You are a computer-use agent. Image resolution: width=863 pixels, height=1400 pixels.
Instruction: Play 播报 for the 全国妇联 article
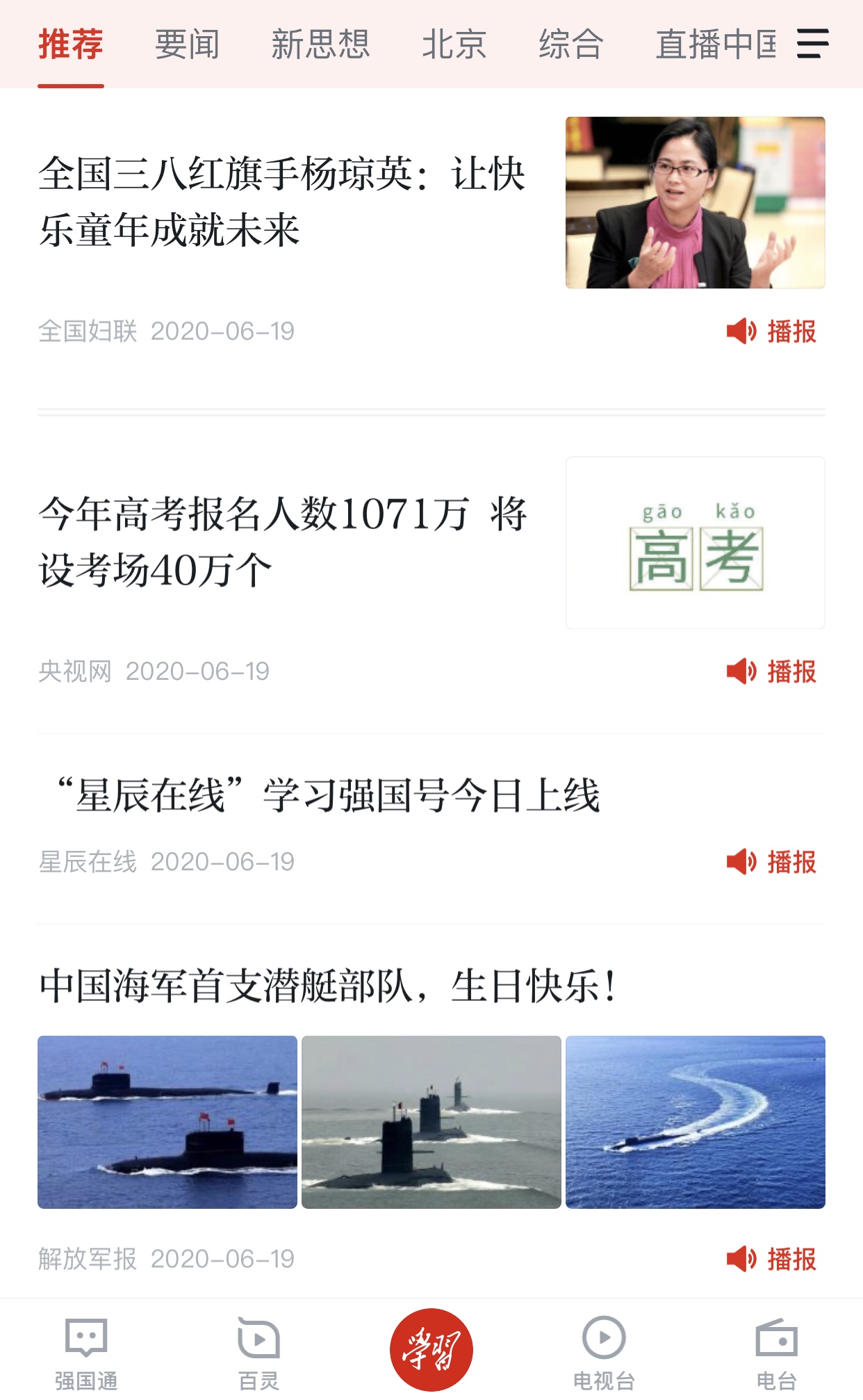771,332
